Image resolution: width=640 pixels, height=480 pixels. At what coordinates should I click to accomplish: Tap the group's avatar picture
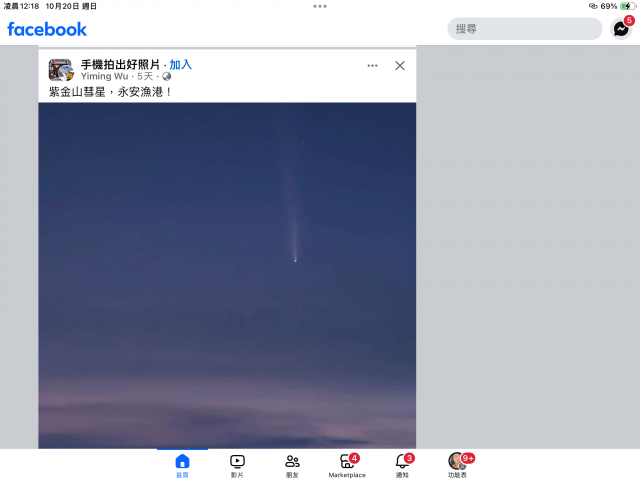[60, 70]
